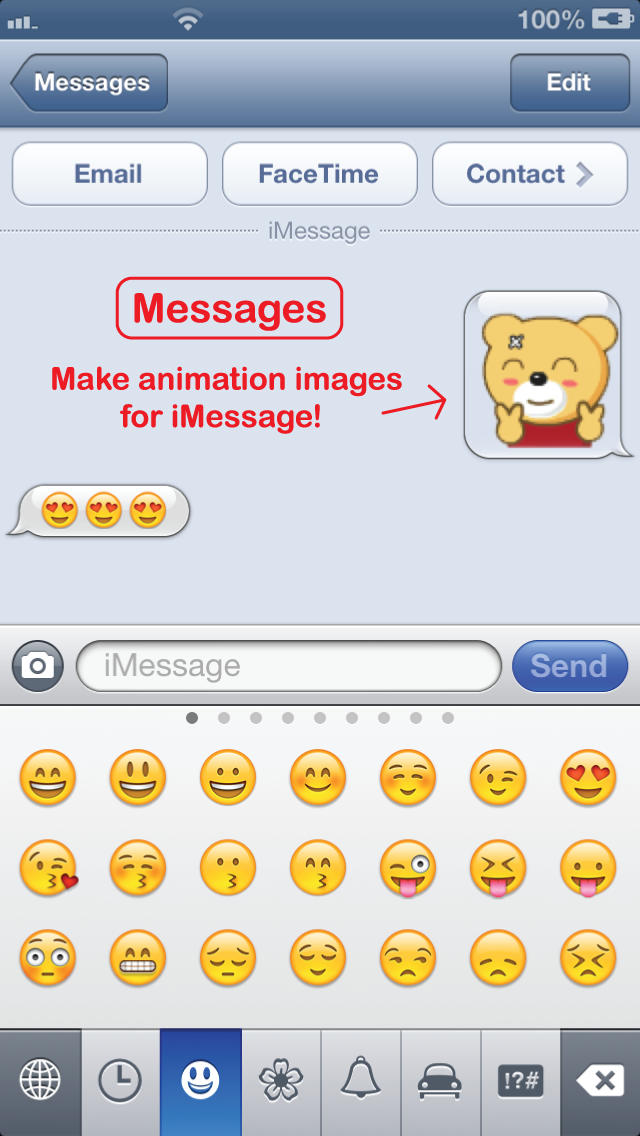
Task: Start a FaceTime call
Action: 319,174
